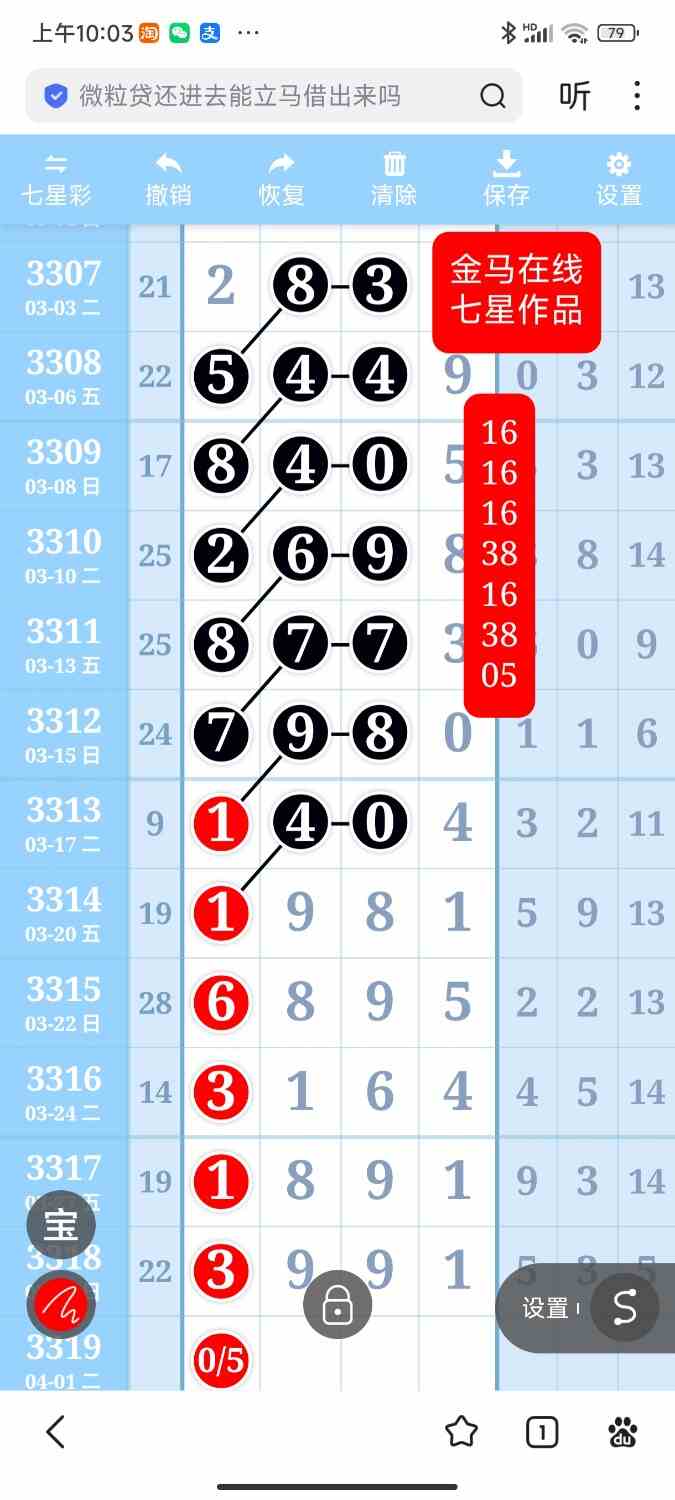Image resolution: width=675 pixels, height=1500 pixels.
Task: Tap the 听 listen button
Action: (574, 96)
